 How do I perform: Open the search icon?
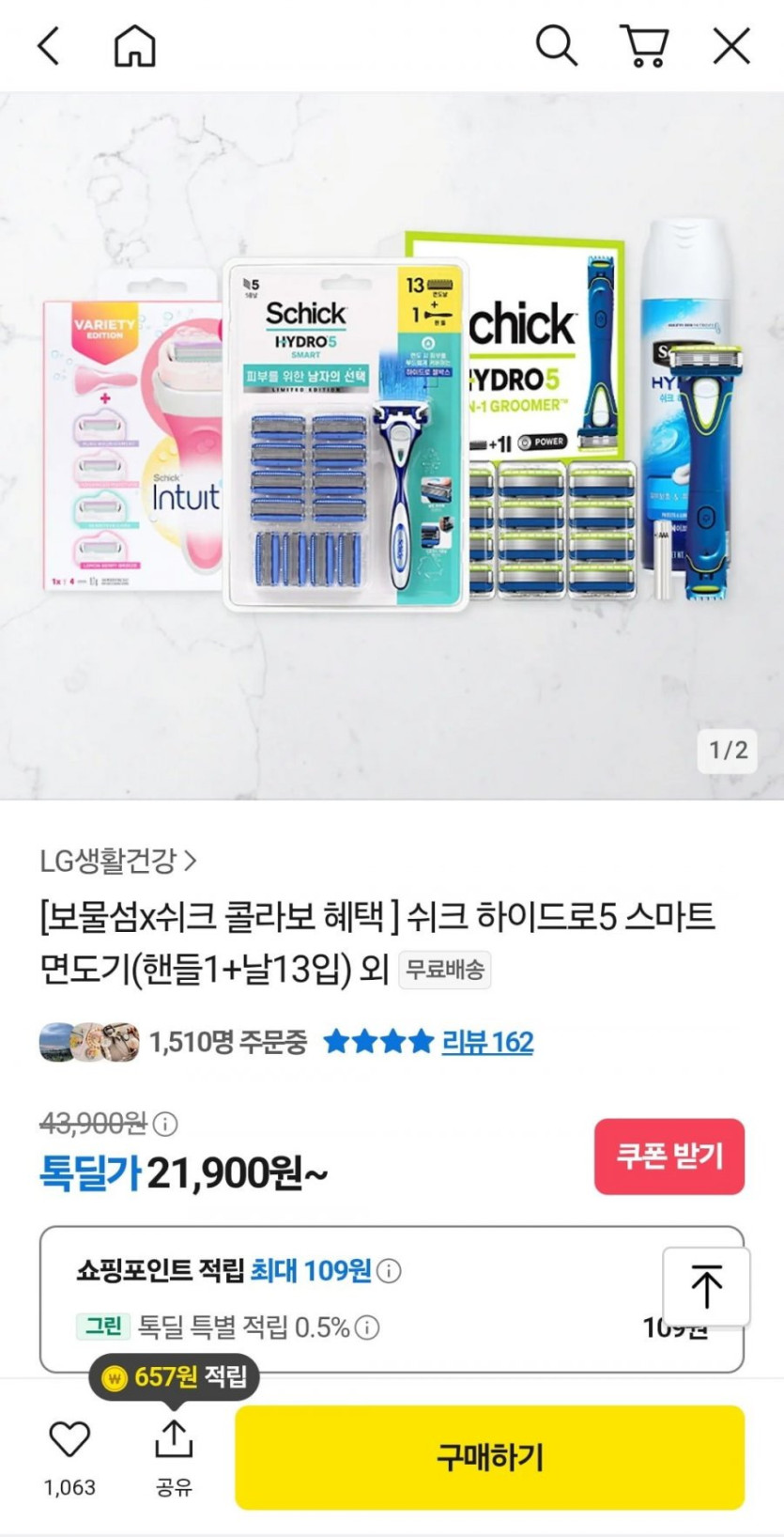tap(556, 45)
